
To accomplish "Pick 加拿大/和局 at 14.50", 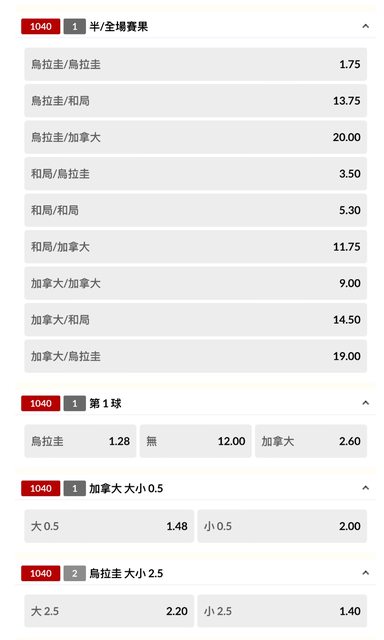I will pos(195,320).
